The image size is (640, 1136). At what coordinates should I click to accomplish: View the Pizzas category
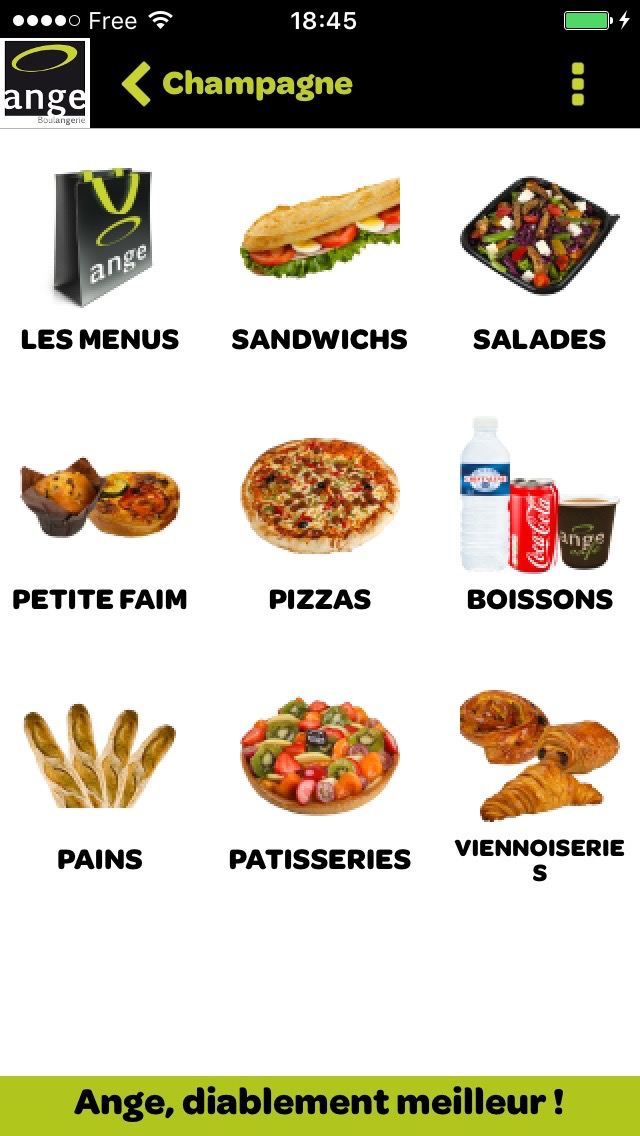point(320,516)
